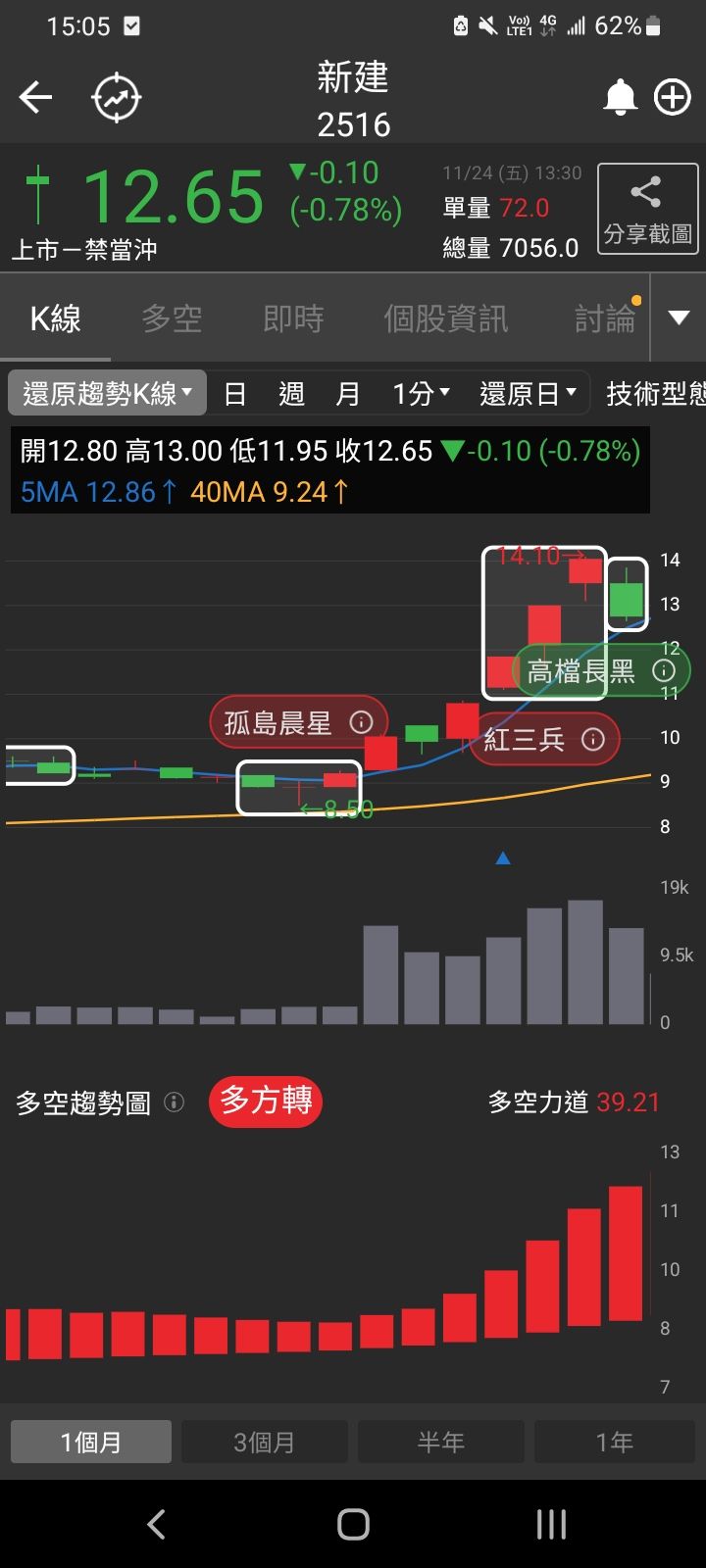Screen dimensions: 706x1568
Task: Select the 週 weekly period
Action: tap(291, 394)
